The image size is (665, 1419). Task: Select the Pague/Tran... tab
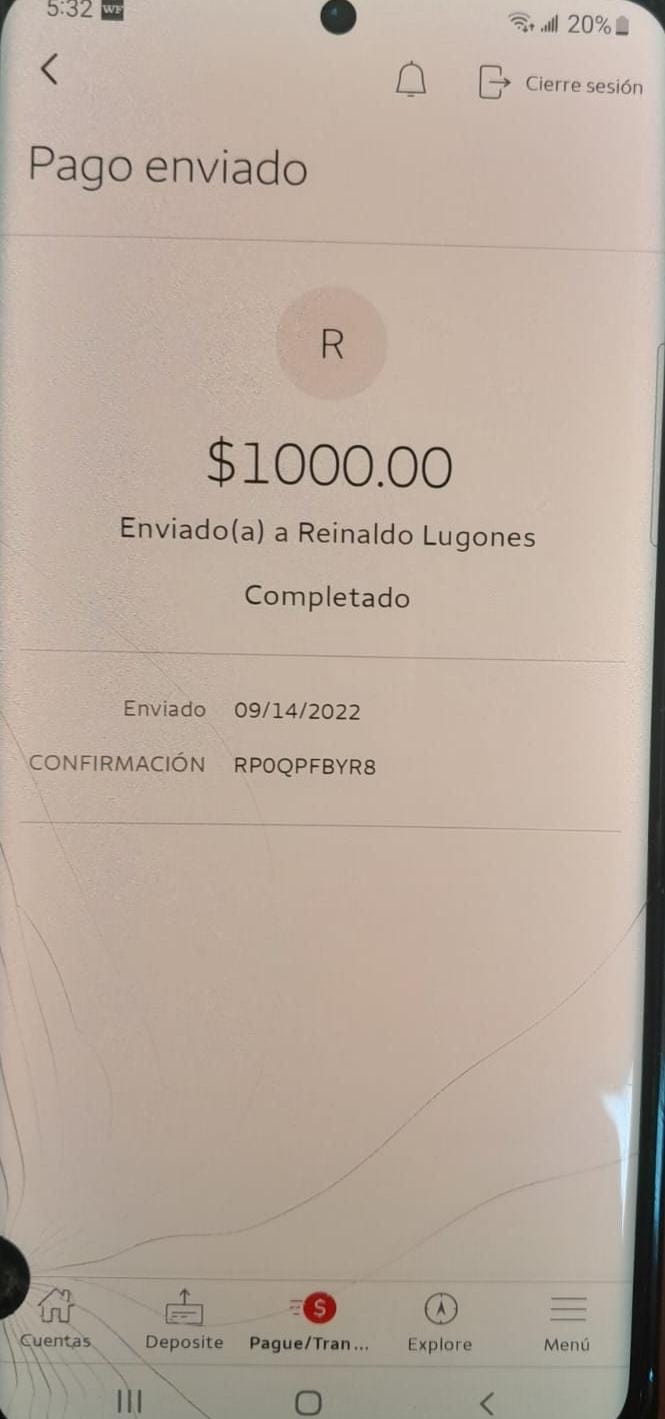click(x=310, y=1320)
